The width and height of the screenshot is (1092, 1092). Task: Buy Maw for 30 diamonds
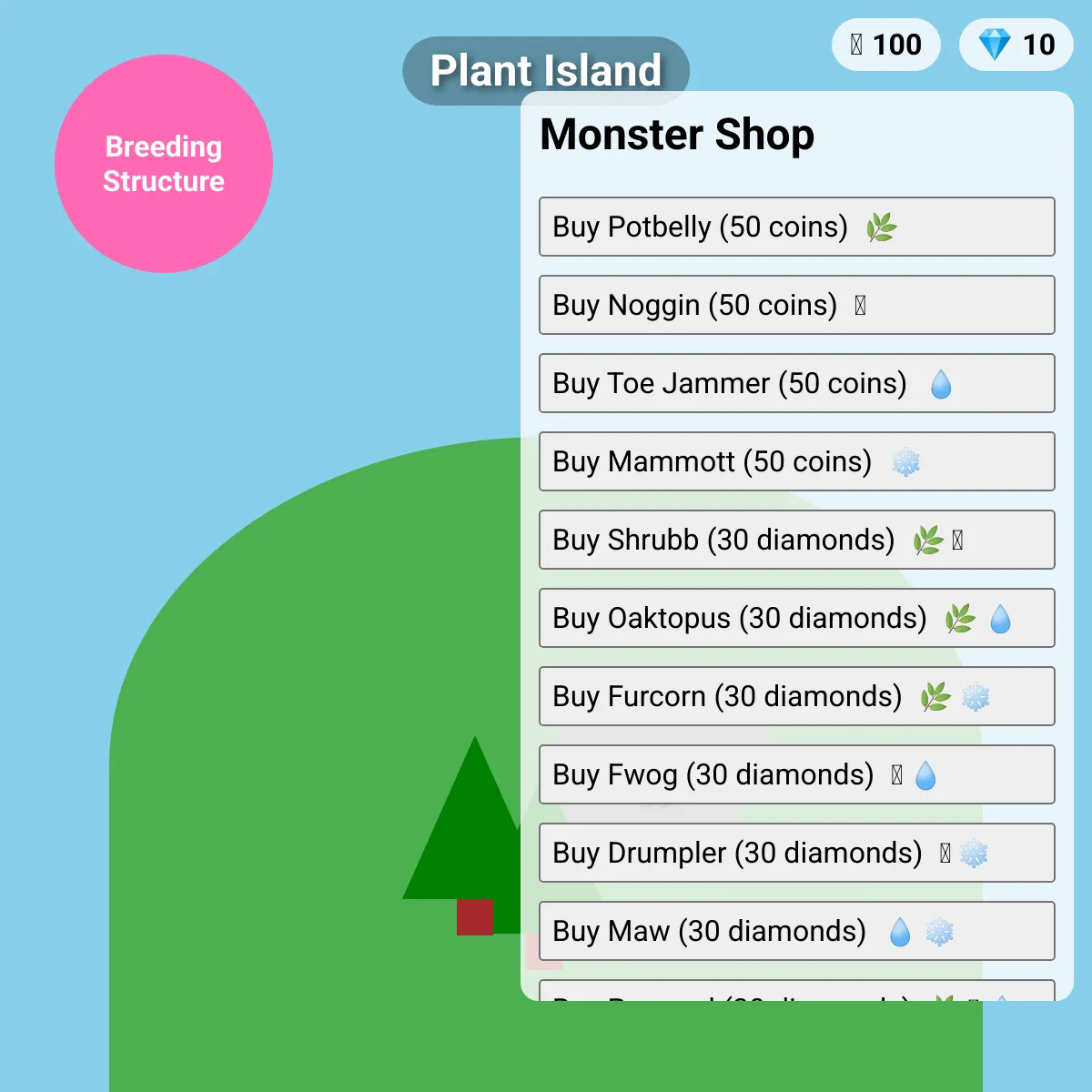pyautogui.click(x=796, y=931)
